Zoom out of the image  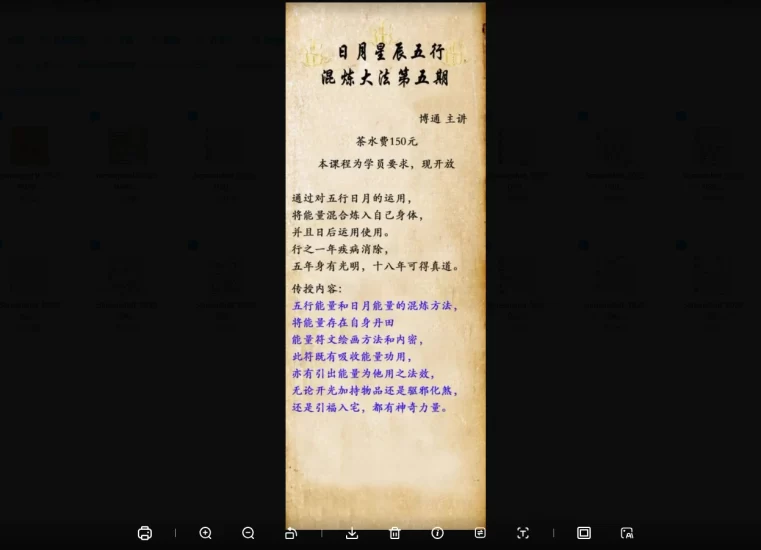click(x=248, y=533)
